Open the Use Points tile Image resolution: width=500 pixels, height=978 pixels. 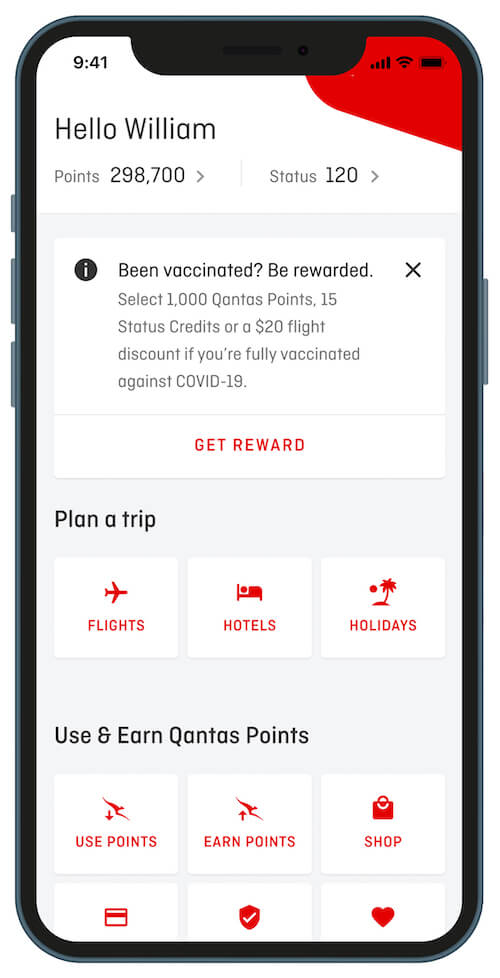coord(116,824)
